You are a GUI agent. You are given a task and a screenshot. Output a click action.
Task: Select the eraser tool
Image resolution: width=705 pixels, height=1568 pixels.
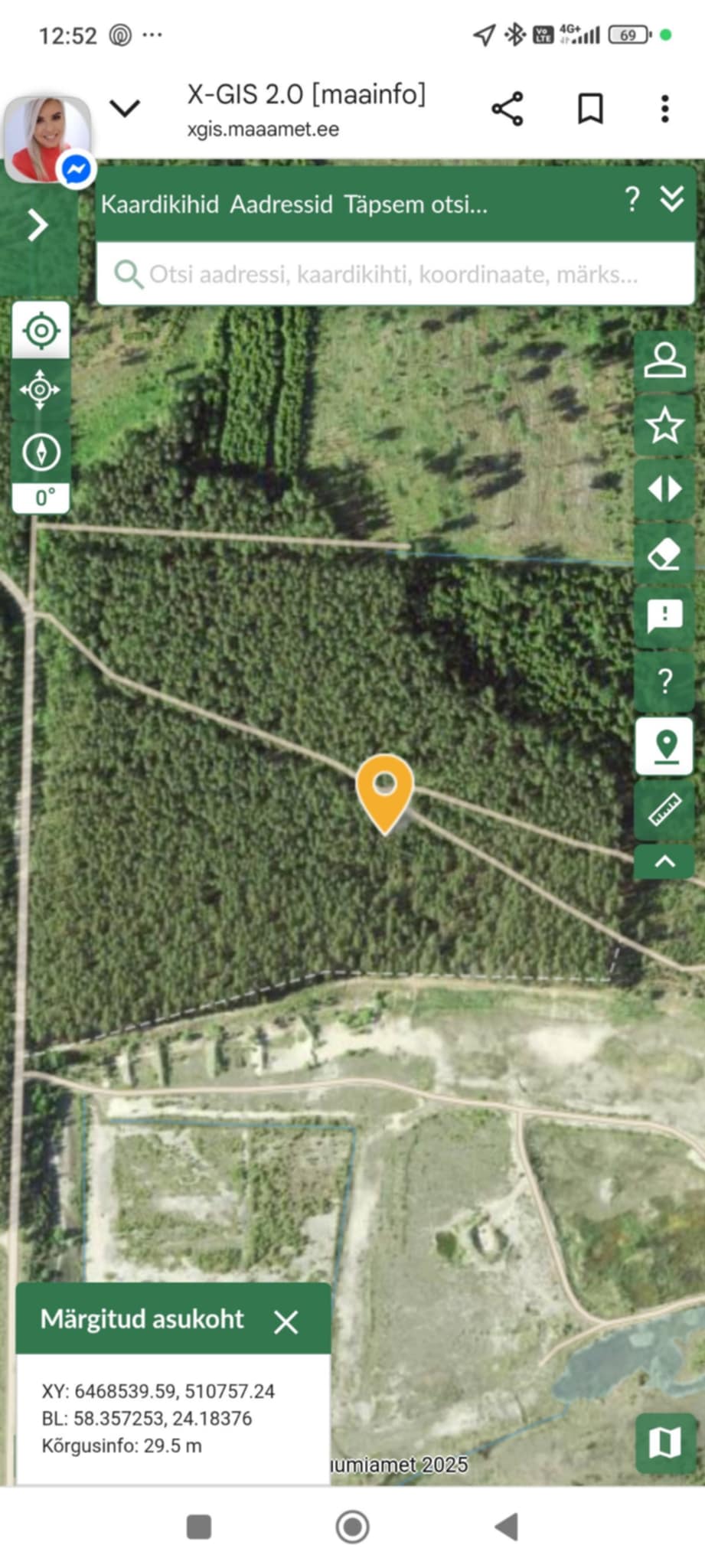(664, 553)
